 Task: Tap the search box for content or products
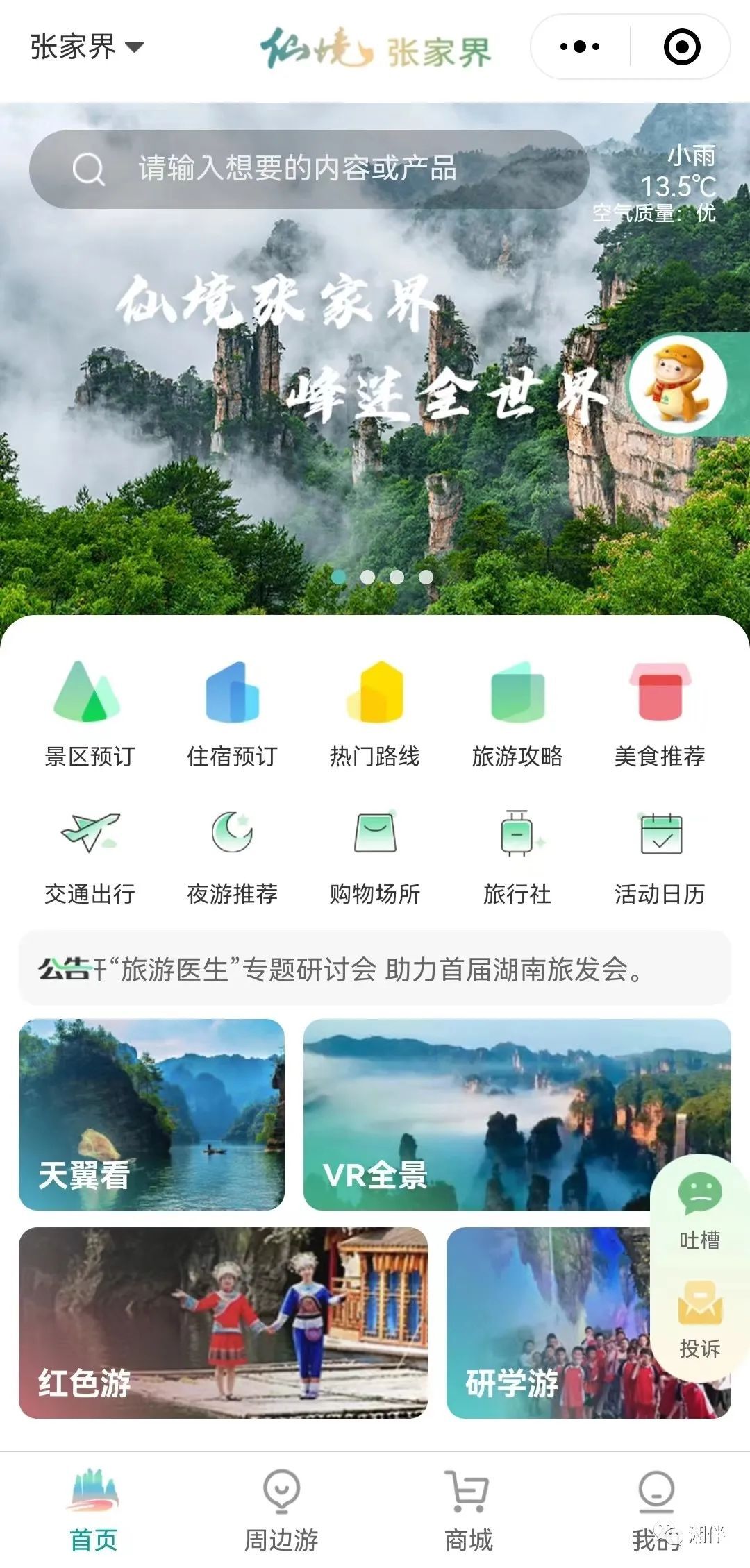click(x=309, y=169)
